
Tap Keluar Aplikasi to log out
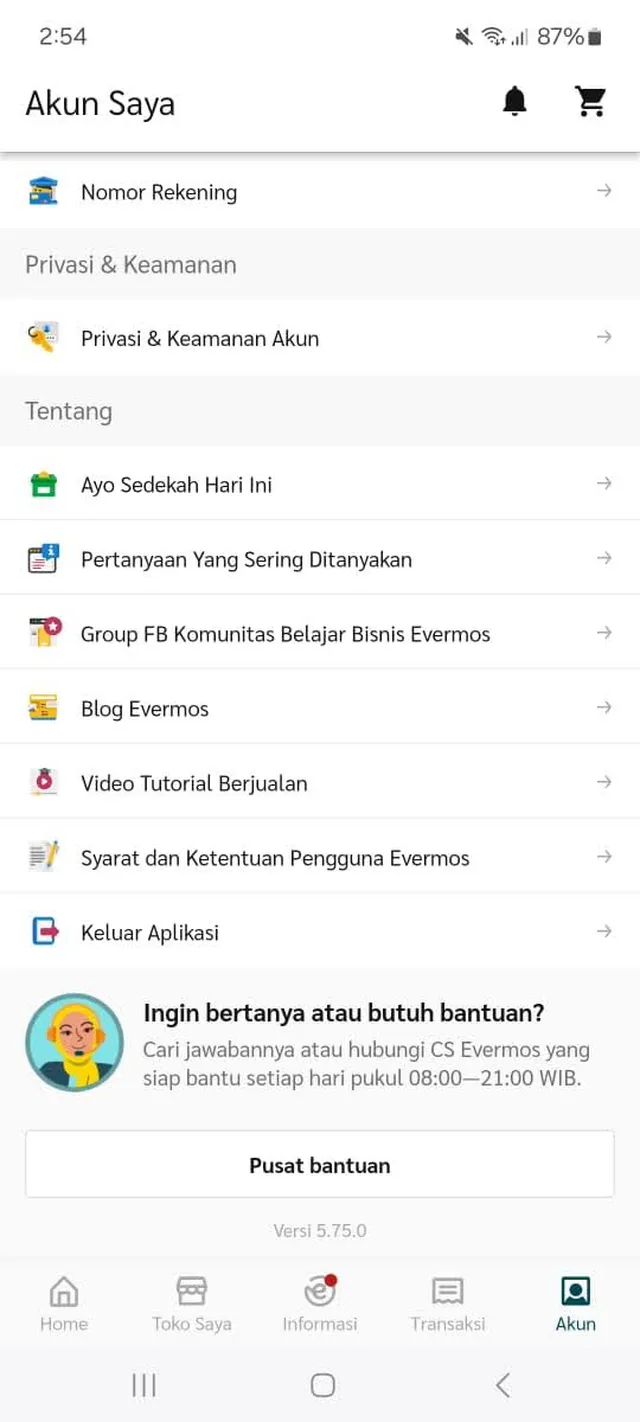[x=320, y=932]
